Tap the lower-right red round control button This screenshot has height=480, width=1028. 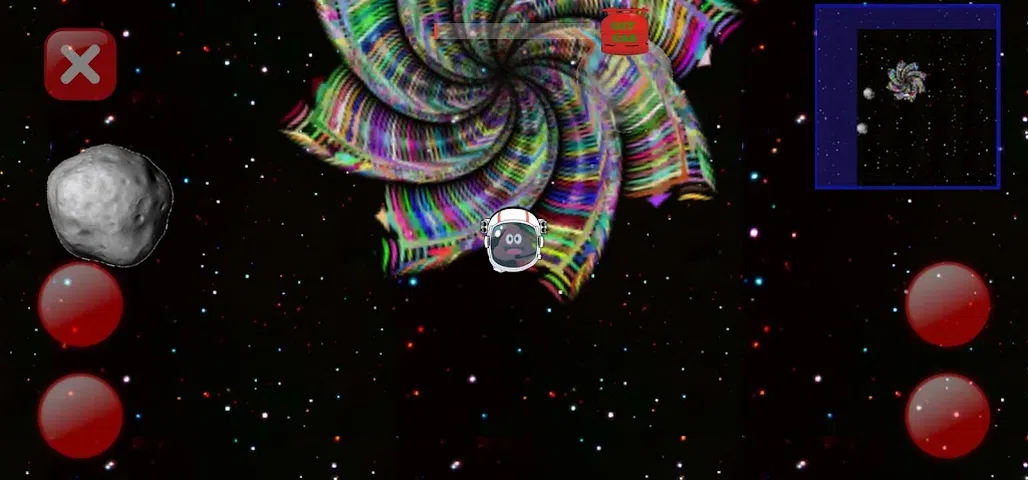click(947, 416)
